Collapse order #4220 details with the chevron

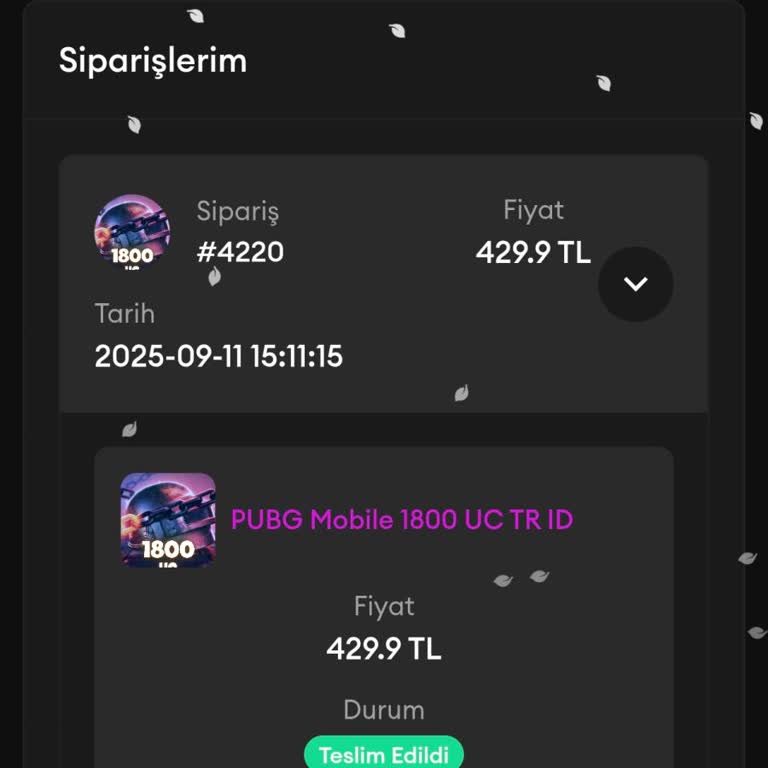[635, 284]
